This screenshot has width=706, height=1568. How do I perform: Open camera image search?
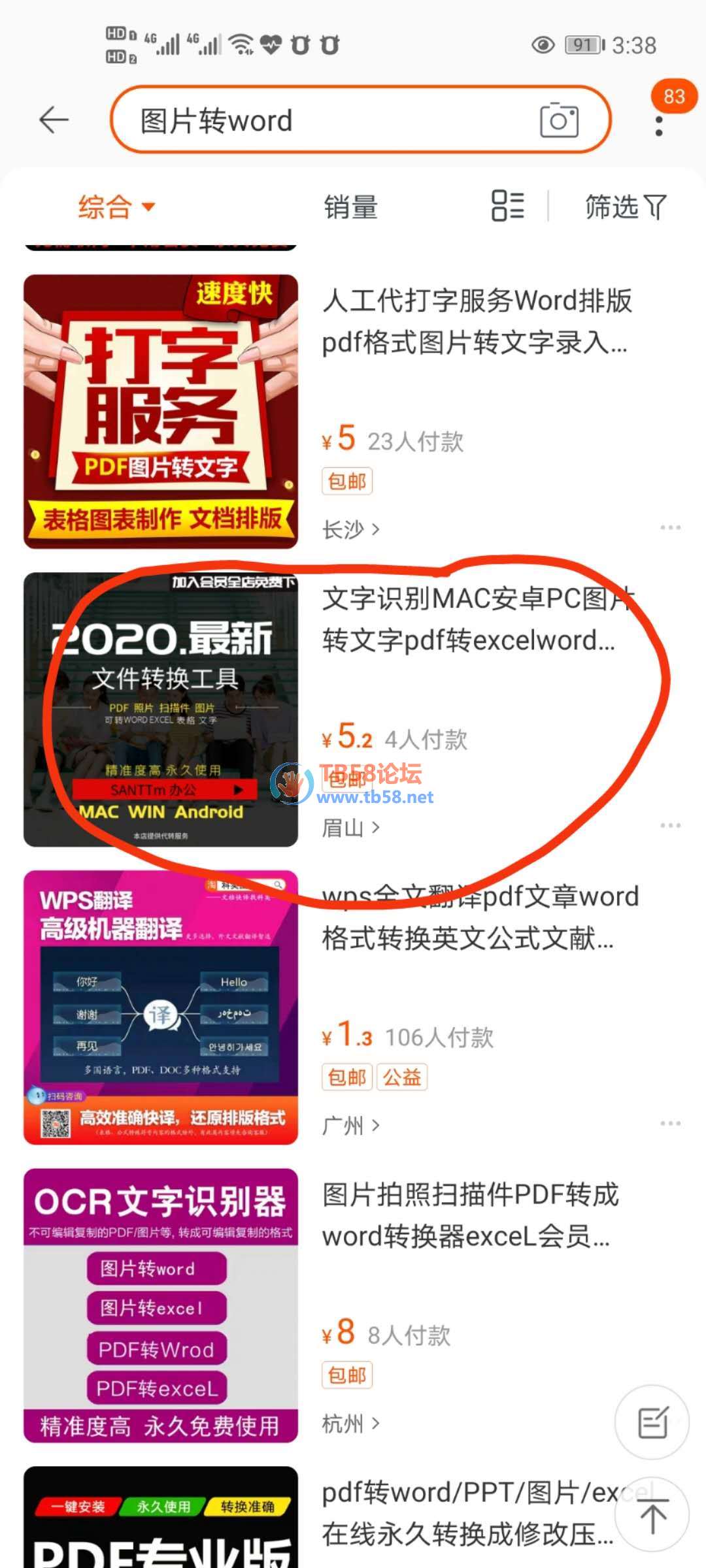pyautogui.click(x=559, y=120)
